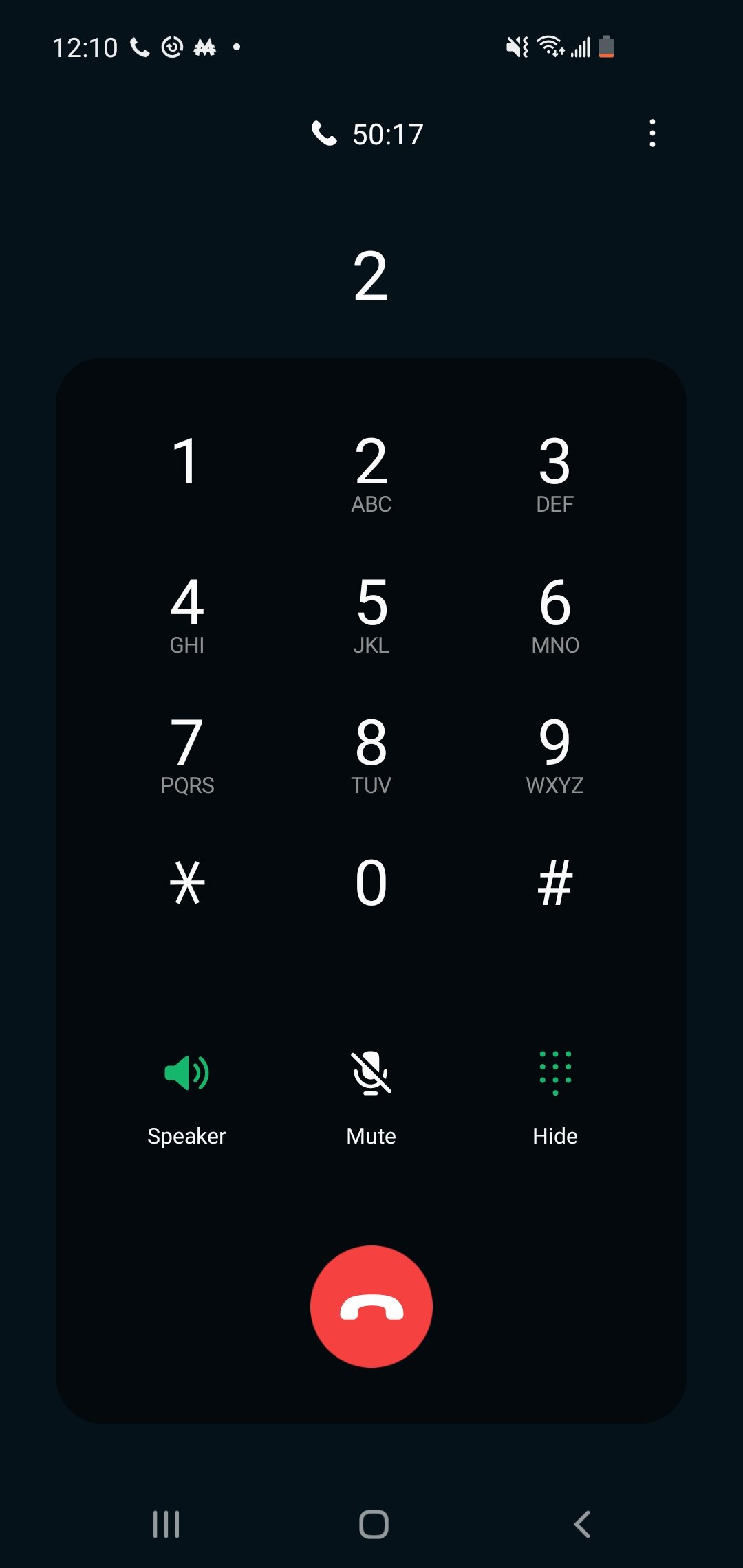
Task: Tap the 8 TUV key
Action: pyautogui.click(x=371, y=754)
